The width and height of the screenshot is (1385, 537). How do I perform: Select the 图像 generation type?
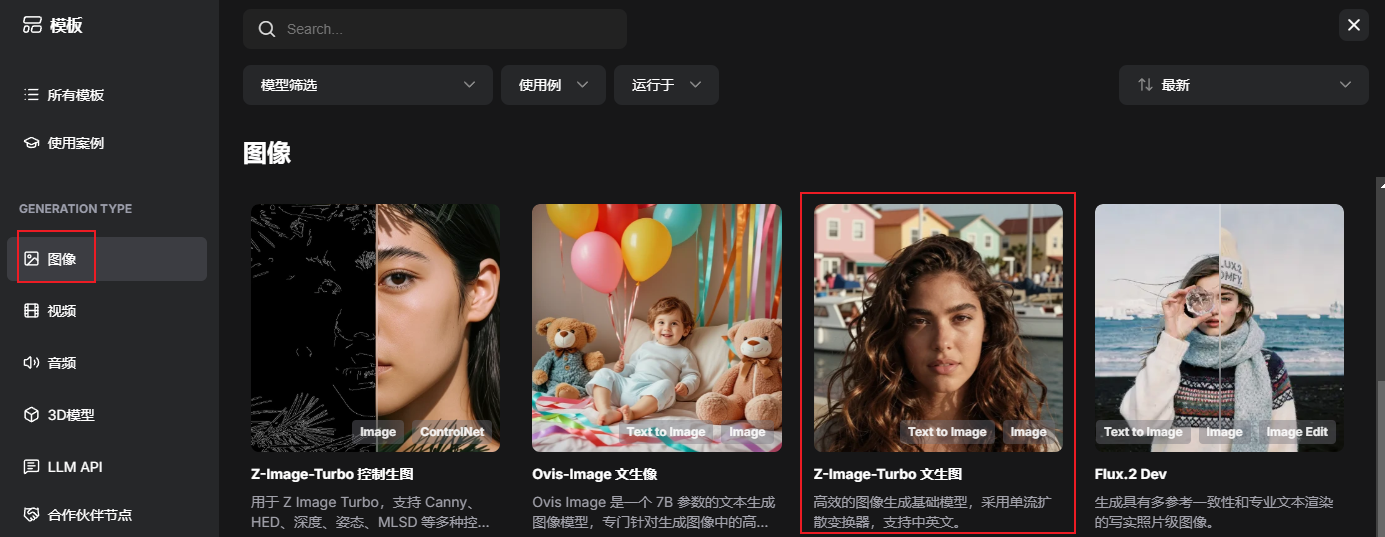[61, 259]
